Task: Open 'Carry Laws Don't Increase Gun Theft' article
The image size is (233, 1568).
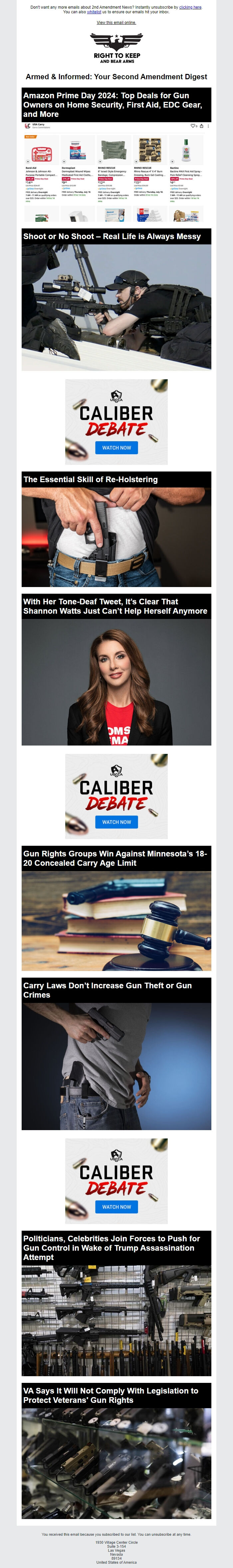Action: [108, 990]
